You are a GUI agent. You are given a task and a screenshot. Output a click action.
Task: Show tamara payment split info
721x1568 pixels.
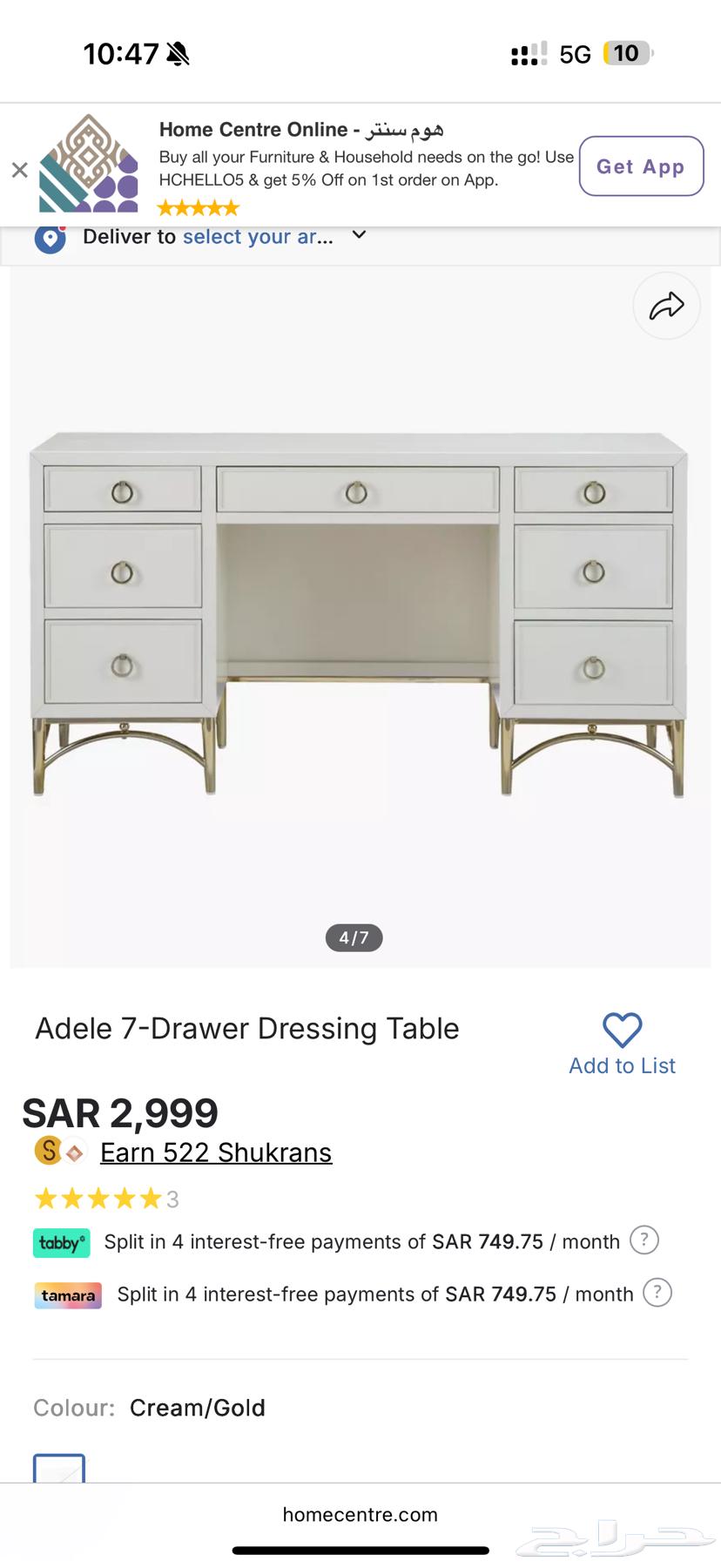click(x=657, y=1293)
